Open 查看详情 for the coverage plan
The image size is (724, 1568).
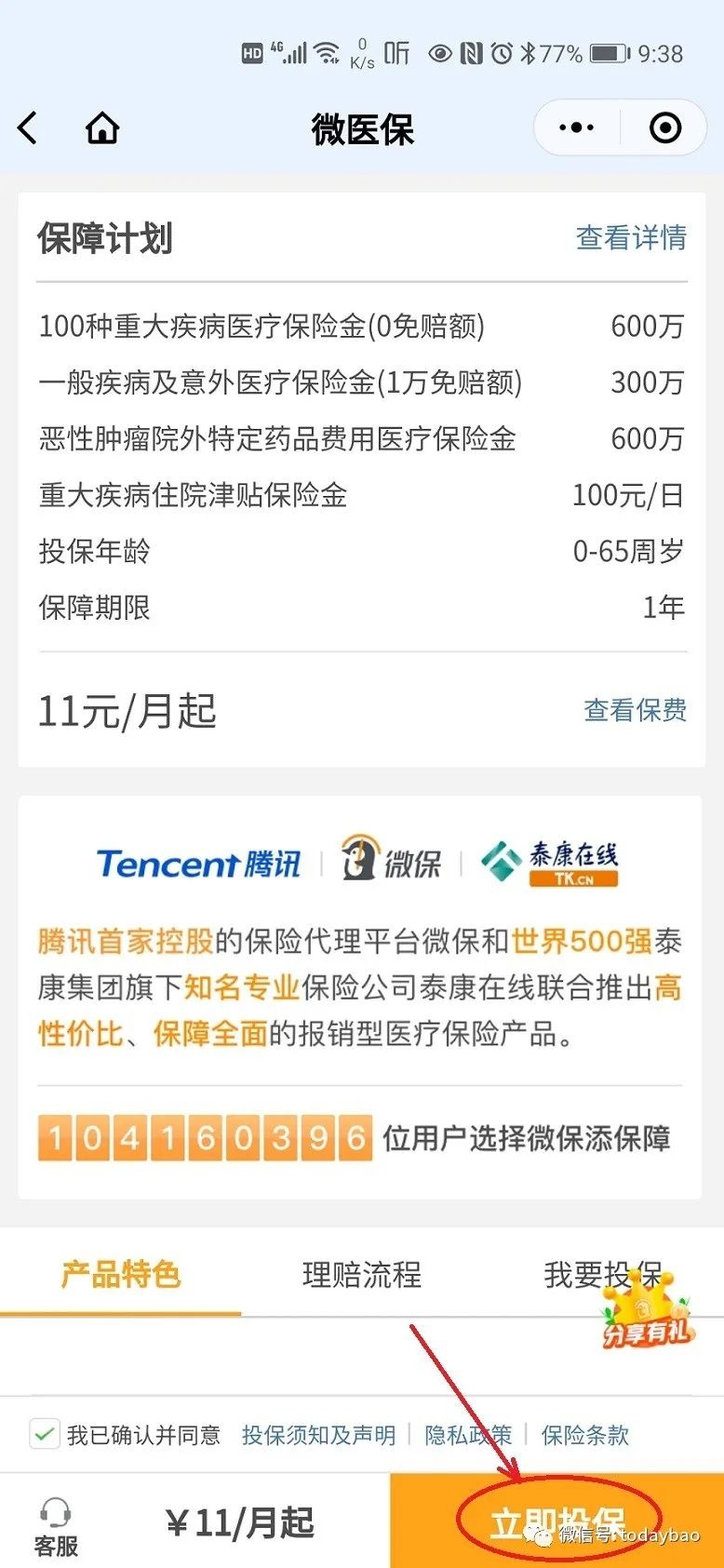[x=631, y=238]
